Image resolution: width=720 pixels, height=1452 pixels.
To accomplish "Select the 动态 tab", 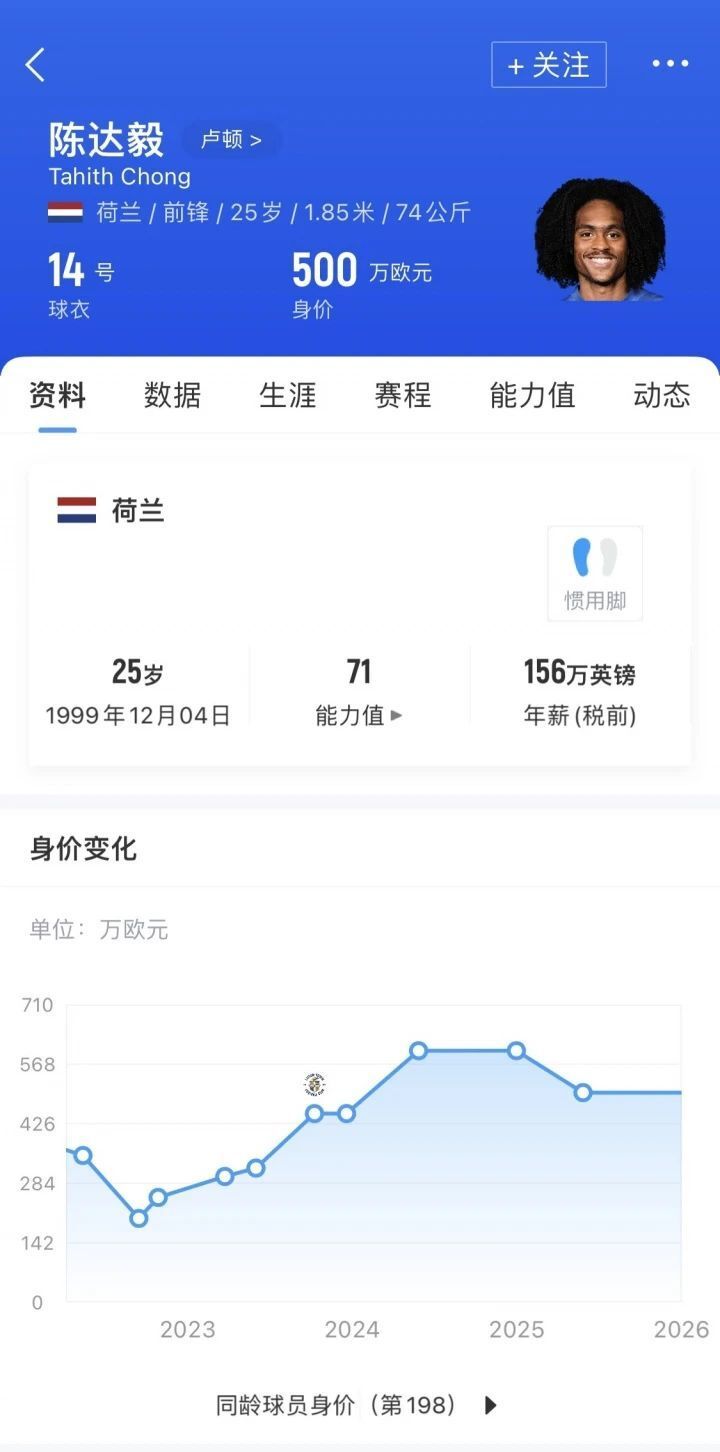I will [661, 395].
